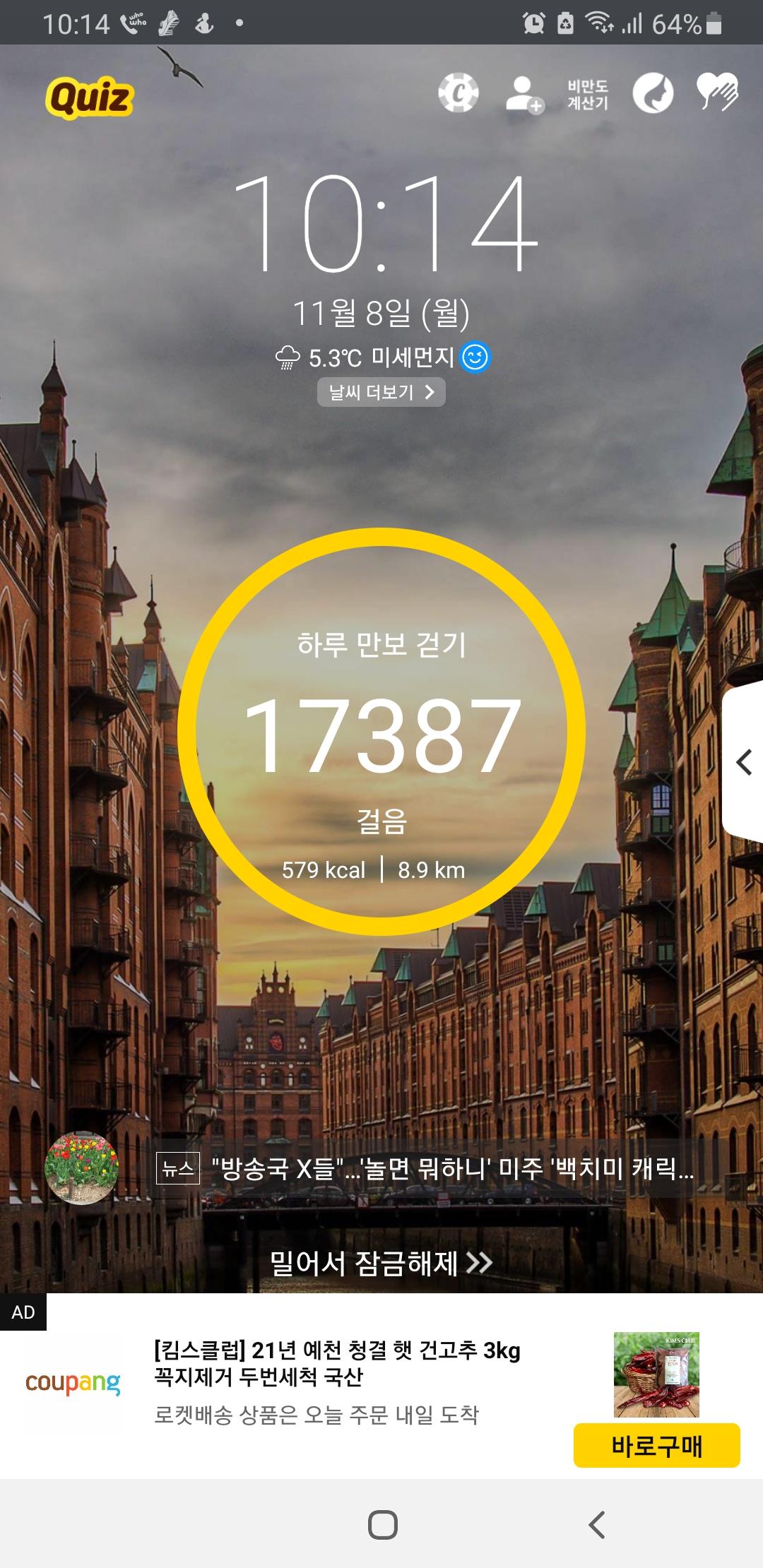763x1568 pixels.
Task: Open the 뉴스 headline about '놀면 뭐하니'
Action: 452,1169
